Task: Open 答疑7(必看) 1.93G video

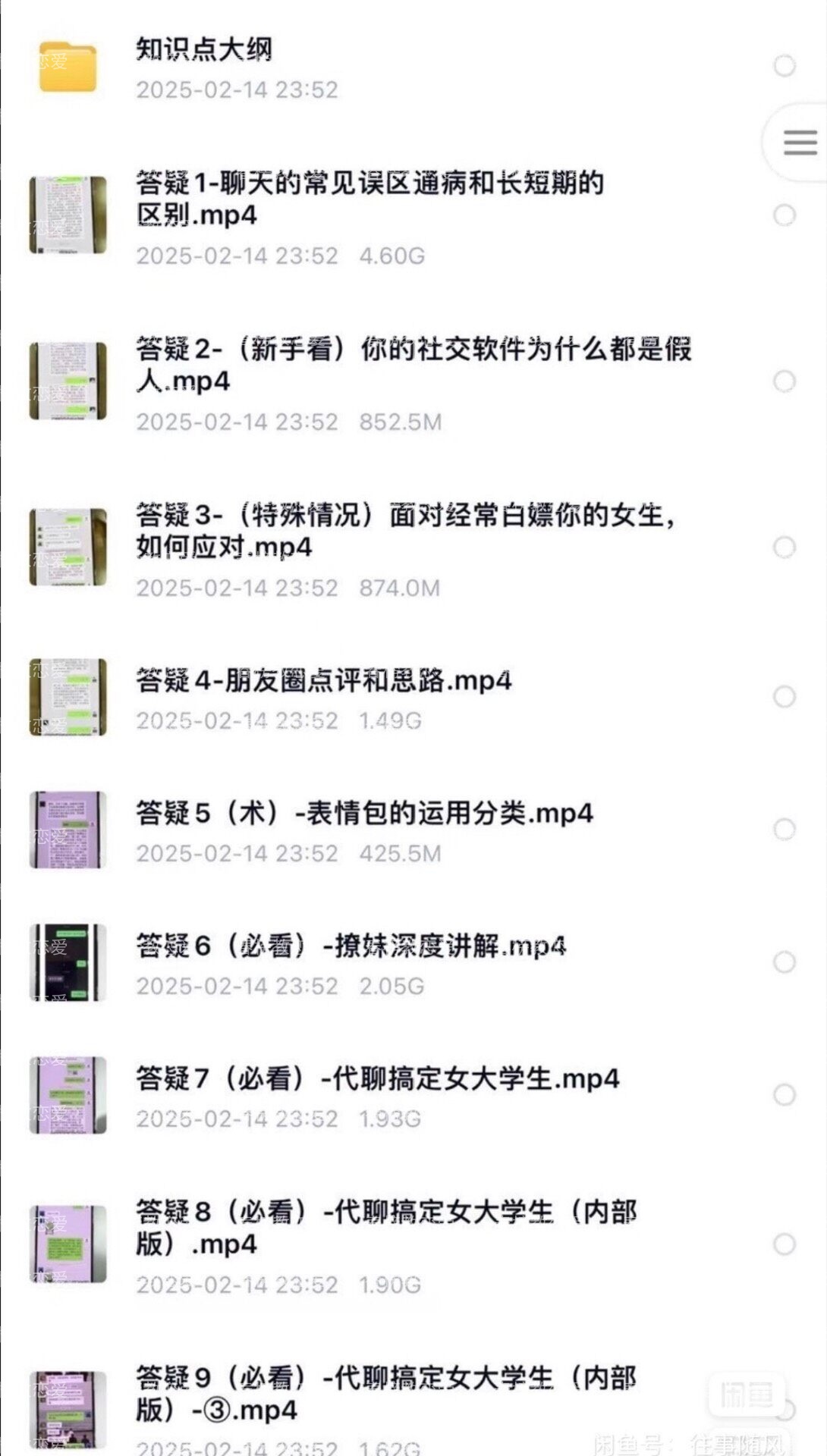Action: click(x=377, y=1078)
